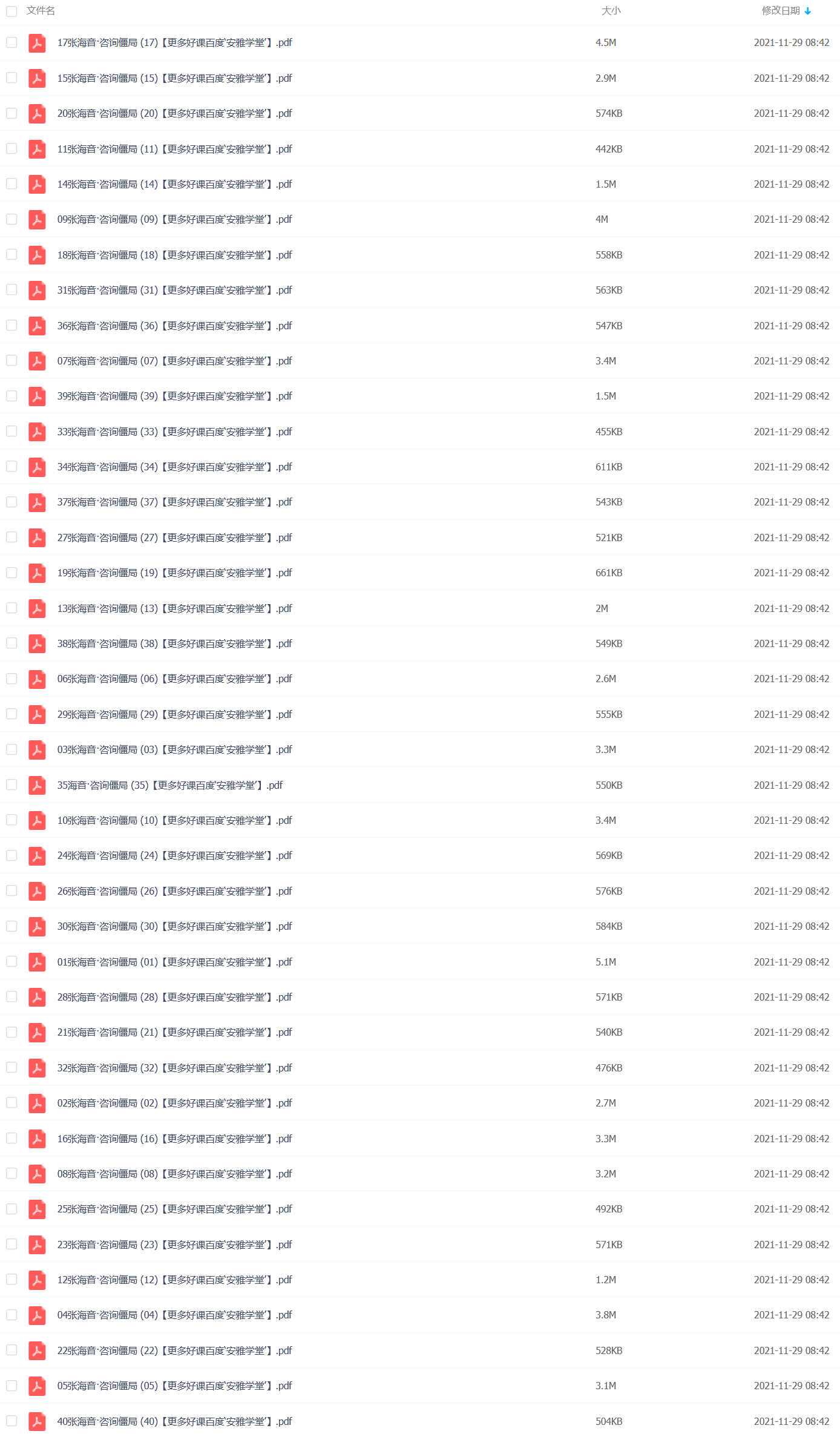Open file 35海音·咨询僵局 (35) pdf

(170, 786)
